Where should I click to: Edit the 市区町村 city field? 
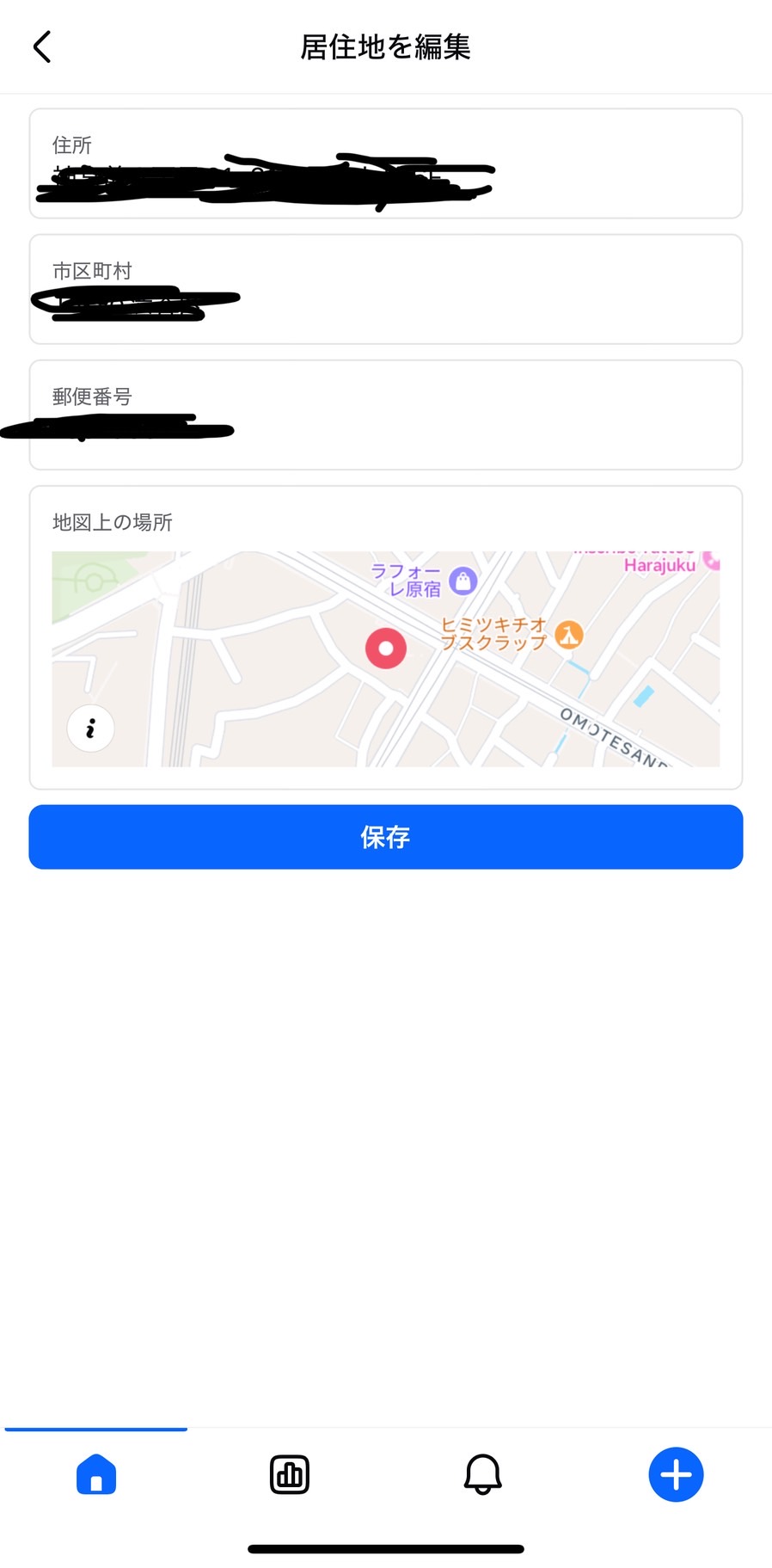coord(386,289)
